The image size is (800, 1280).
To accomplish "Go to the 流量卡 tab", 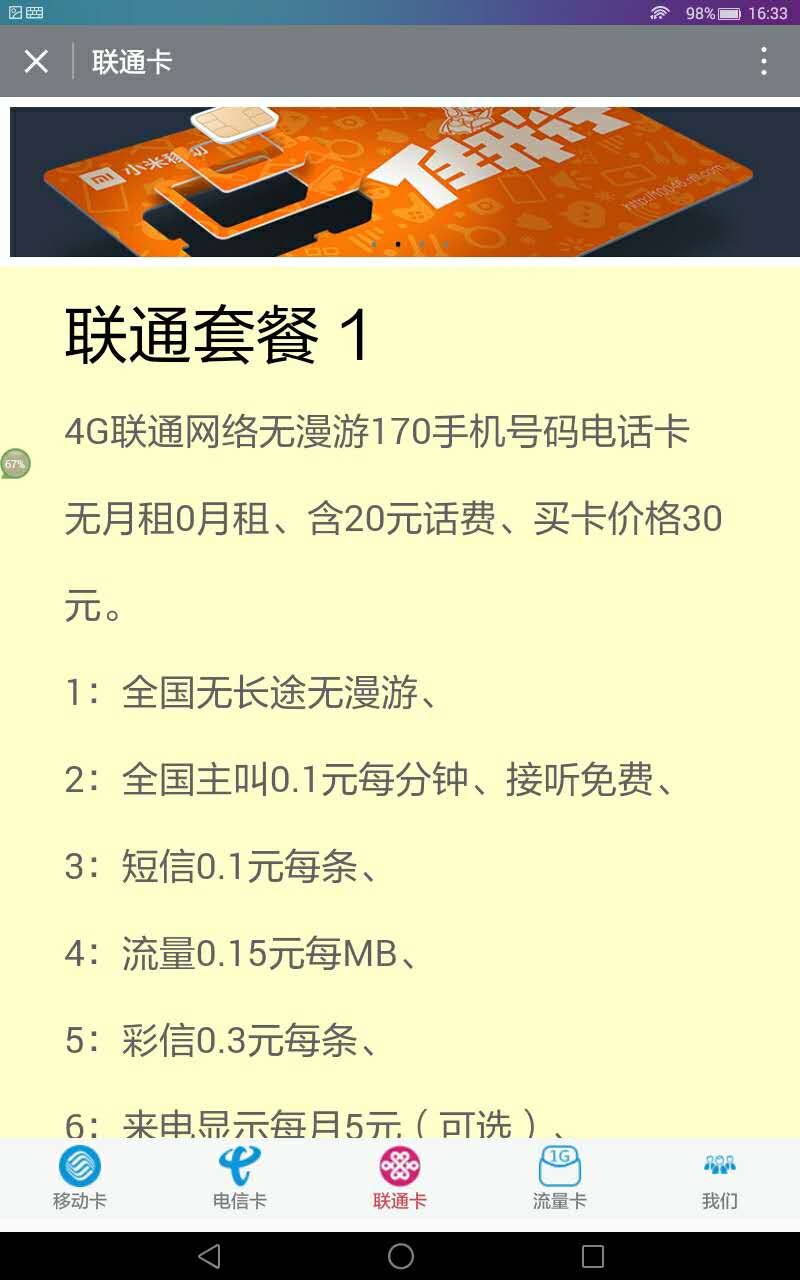I will coord(559,1178).
